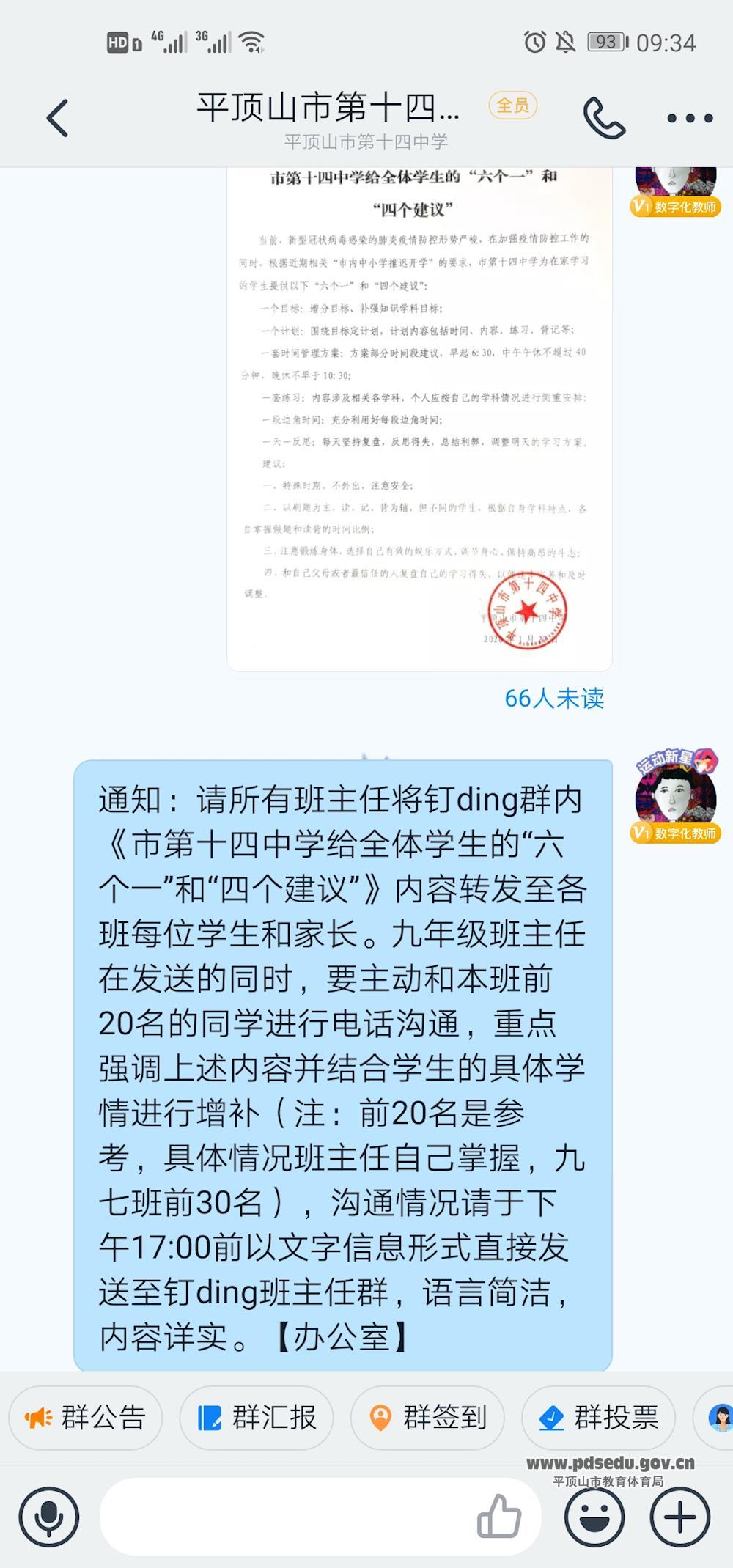Screen dimensions: 733x1568
Task: Open the 群公告 group announcements
Action: (x=86, y=1418)
